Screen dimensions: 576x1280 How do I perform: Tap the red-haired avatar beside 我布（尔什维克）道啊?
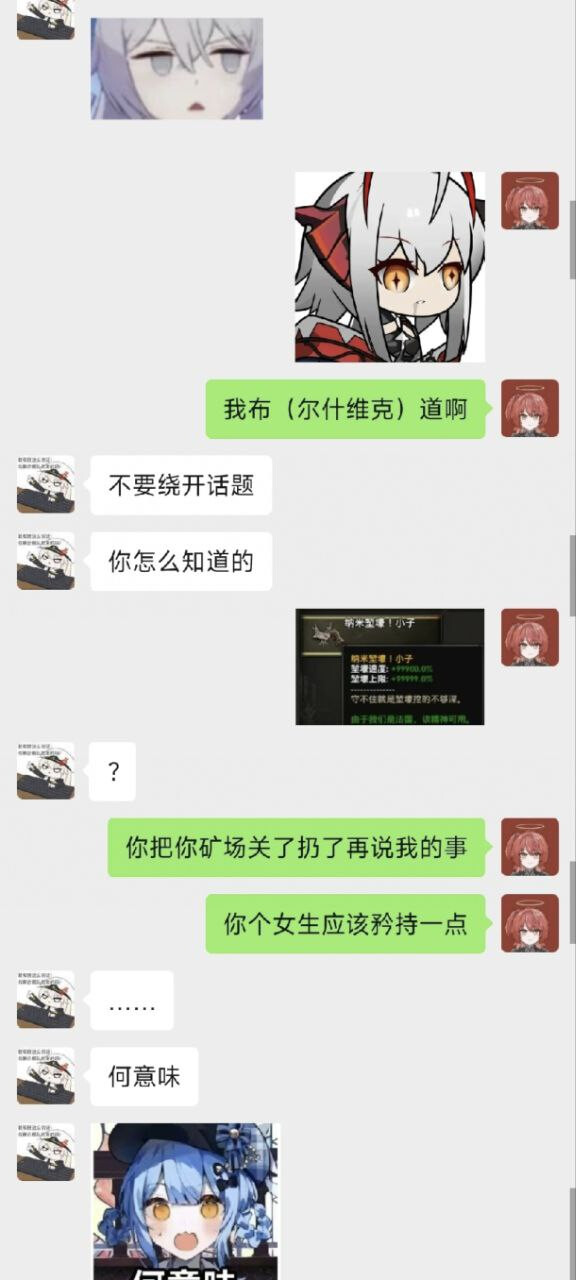[530, 408]
